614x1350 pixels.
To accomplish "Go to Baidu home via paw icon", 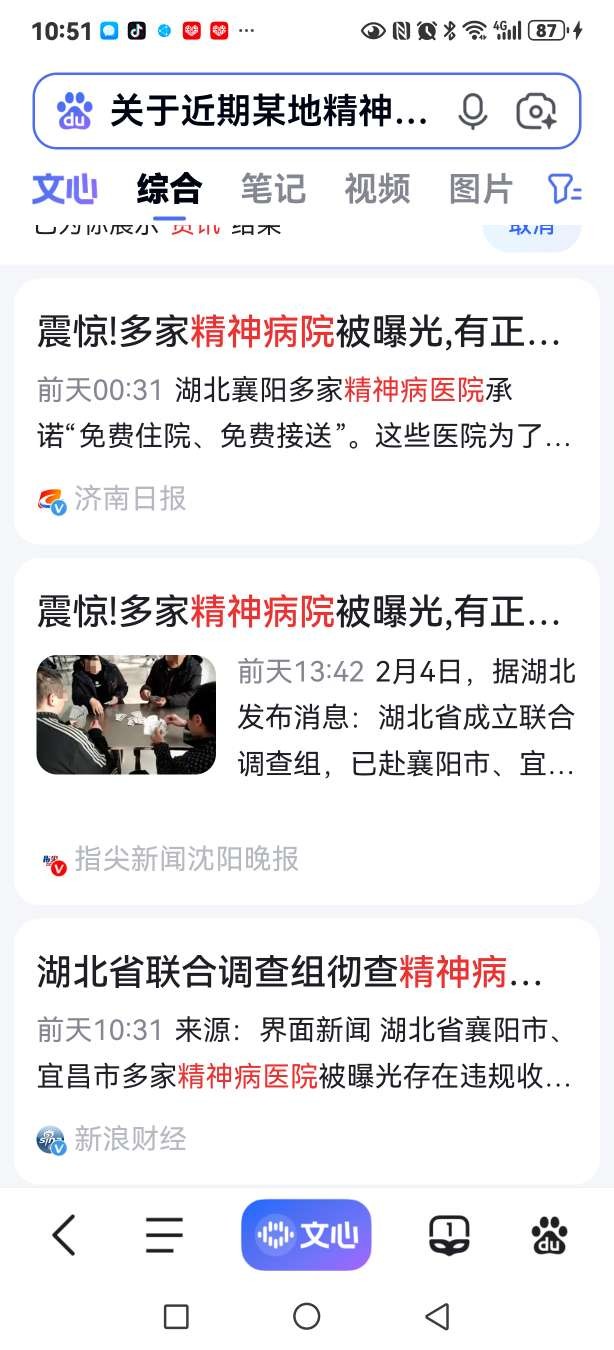I will [549, 1235].
